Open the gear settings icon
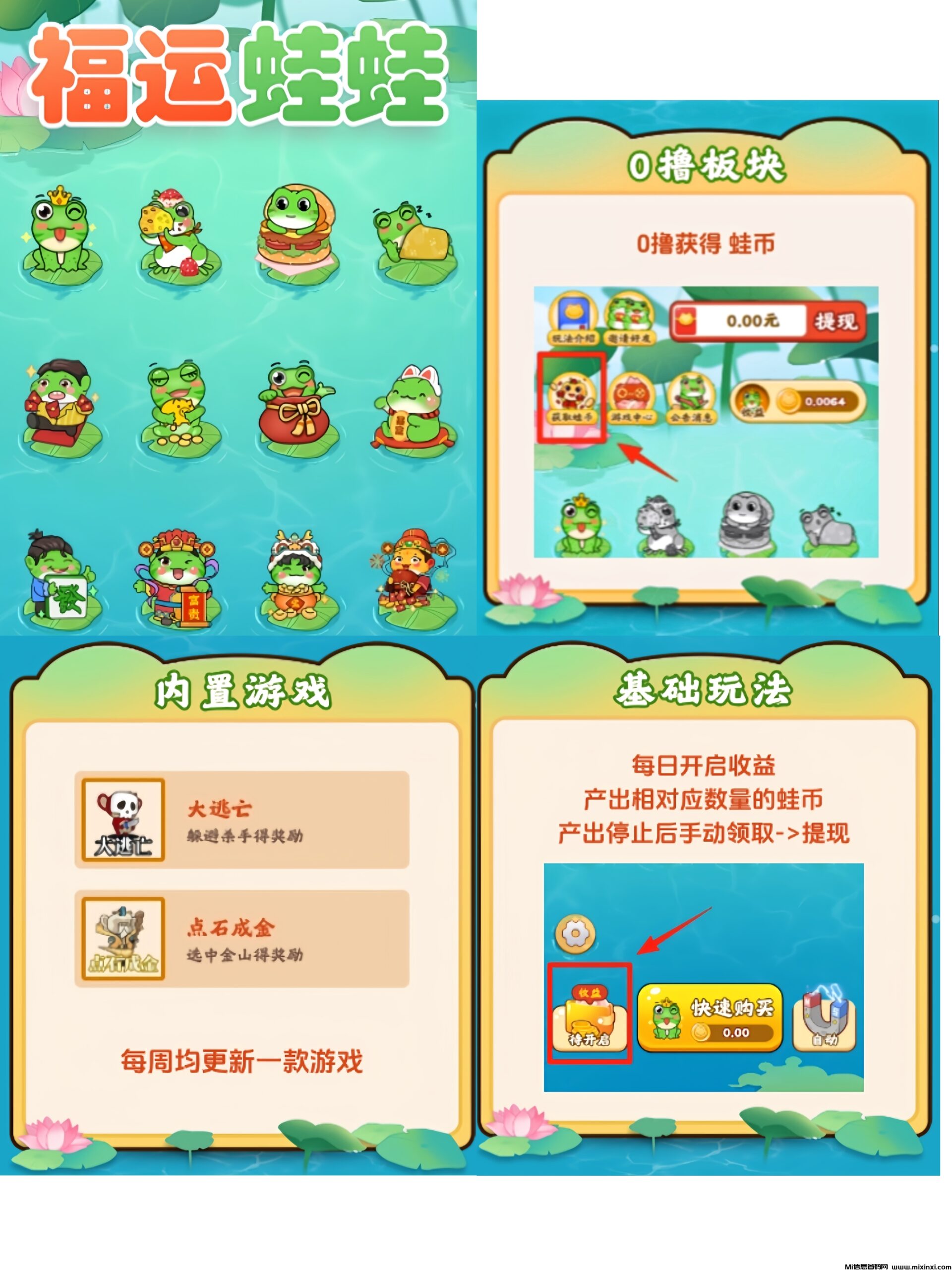This screenshot has width=952, height=1270. click(x=576, y=934)
